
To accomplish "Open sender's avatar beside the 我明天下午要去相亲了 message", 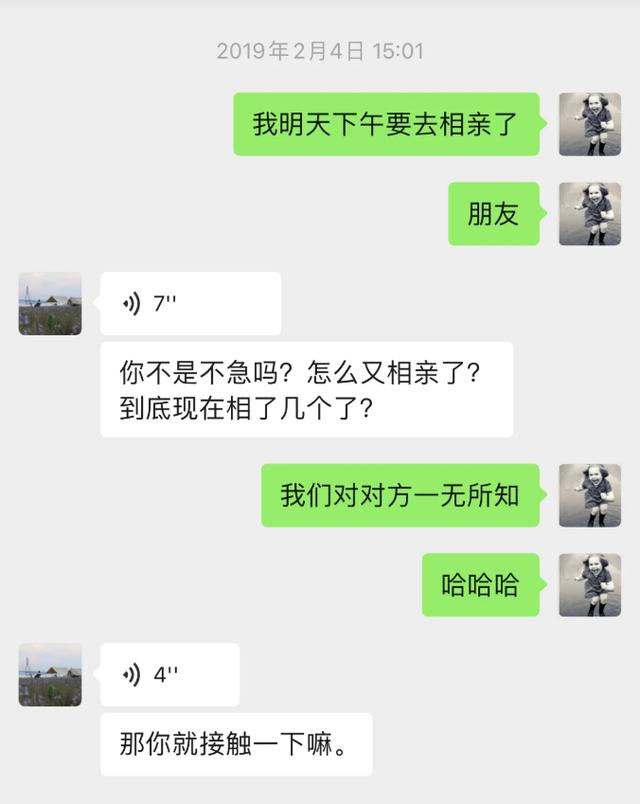I will tap(590, 124).
